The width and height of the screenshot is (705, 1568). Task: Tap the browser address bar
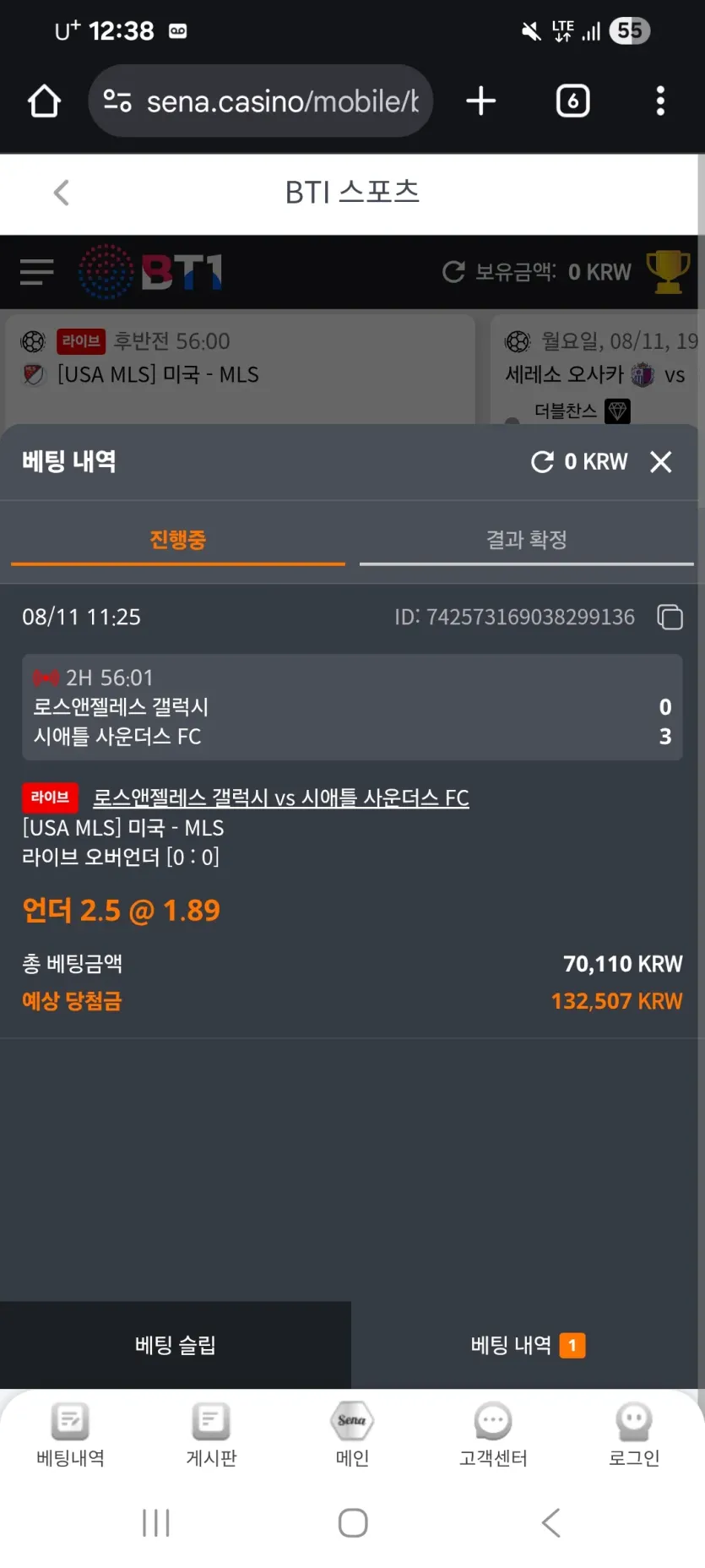[x=262, y=101]
